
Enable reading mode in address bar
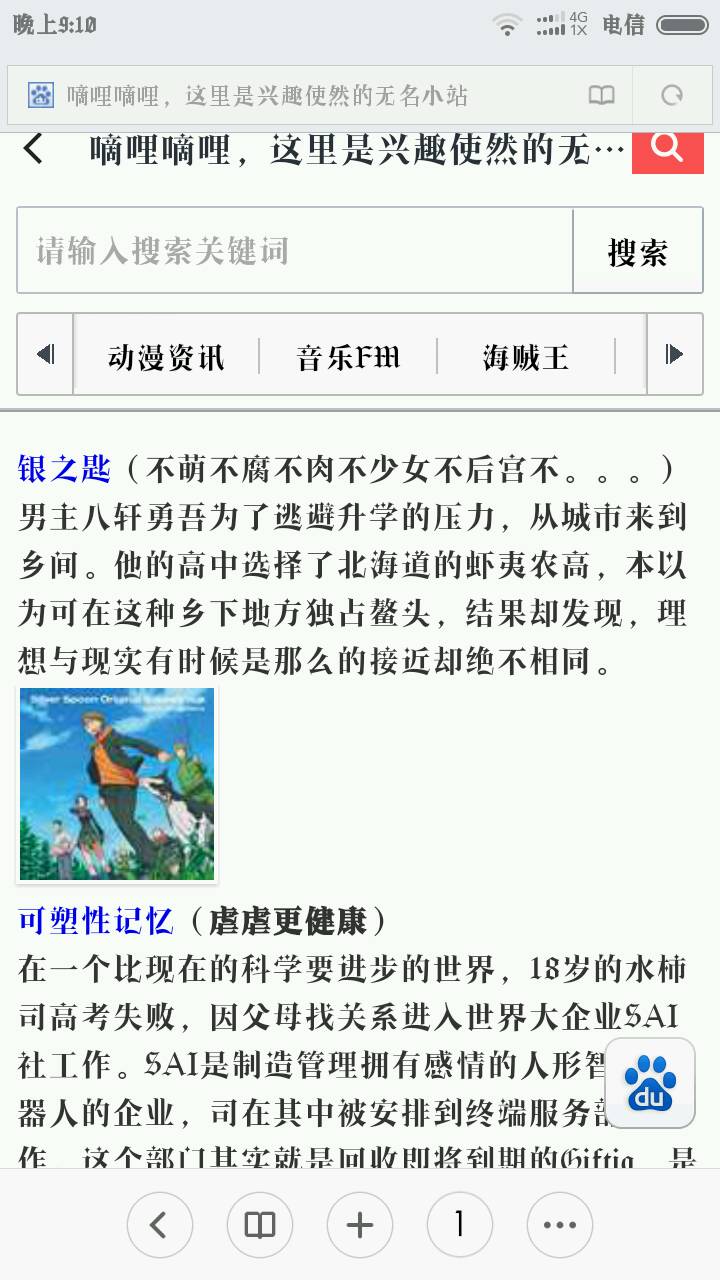(x=601, y=95)
